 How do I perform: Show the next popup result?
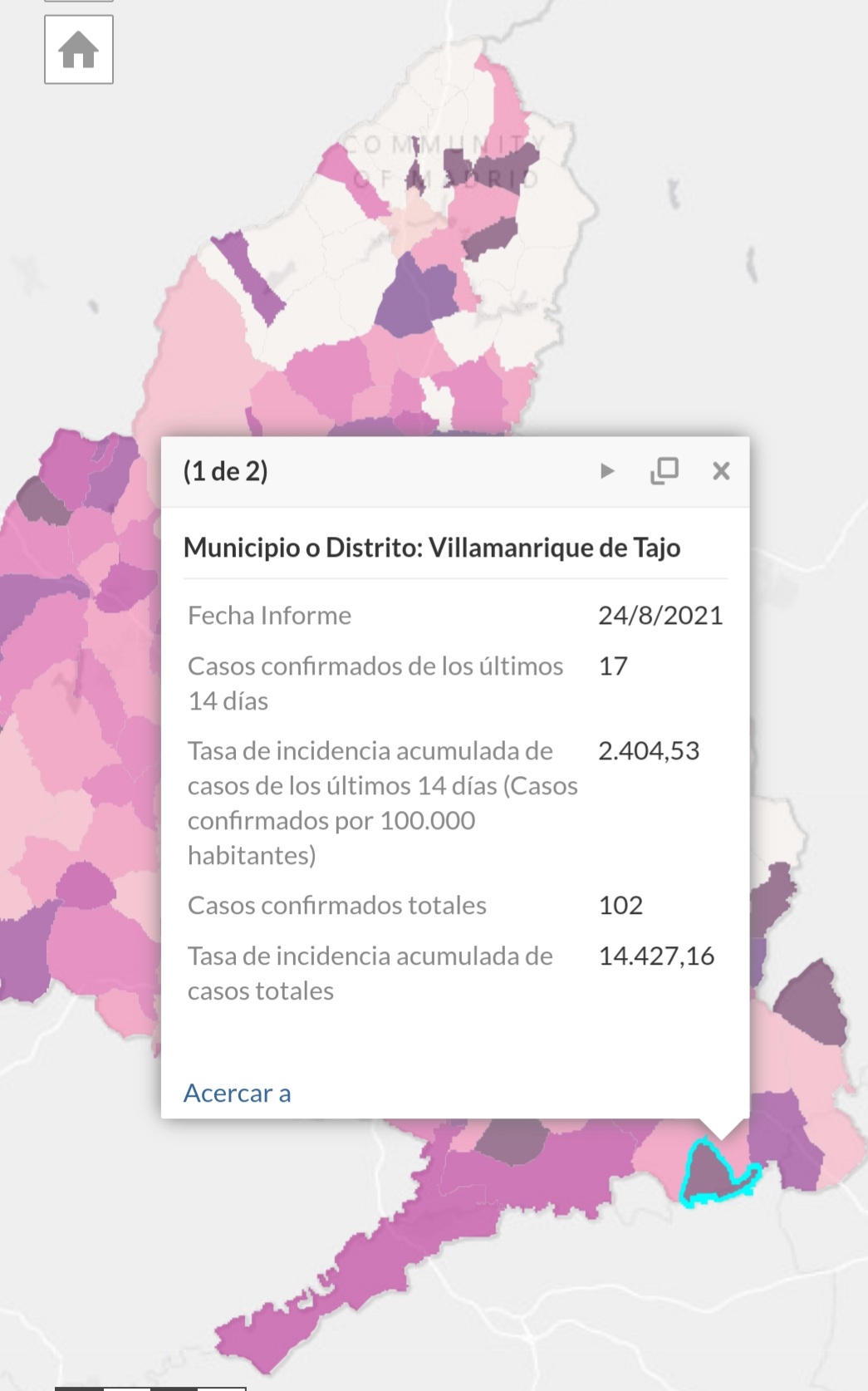click(607, 471)
